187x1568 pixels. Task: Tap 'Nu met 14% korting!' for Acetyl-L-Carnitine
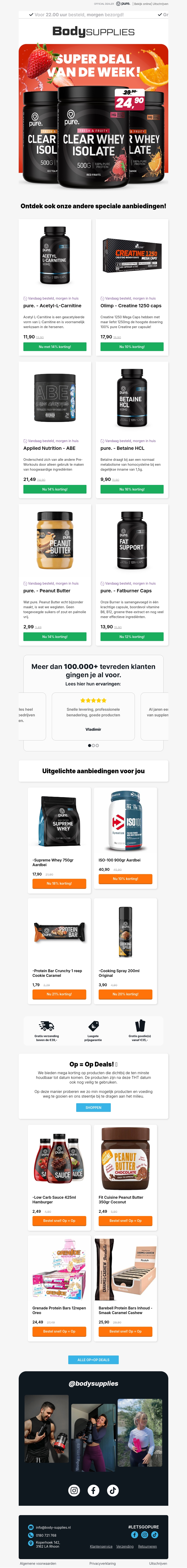pyautogui.click(x=55, y=347)
